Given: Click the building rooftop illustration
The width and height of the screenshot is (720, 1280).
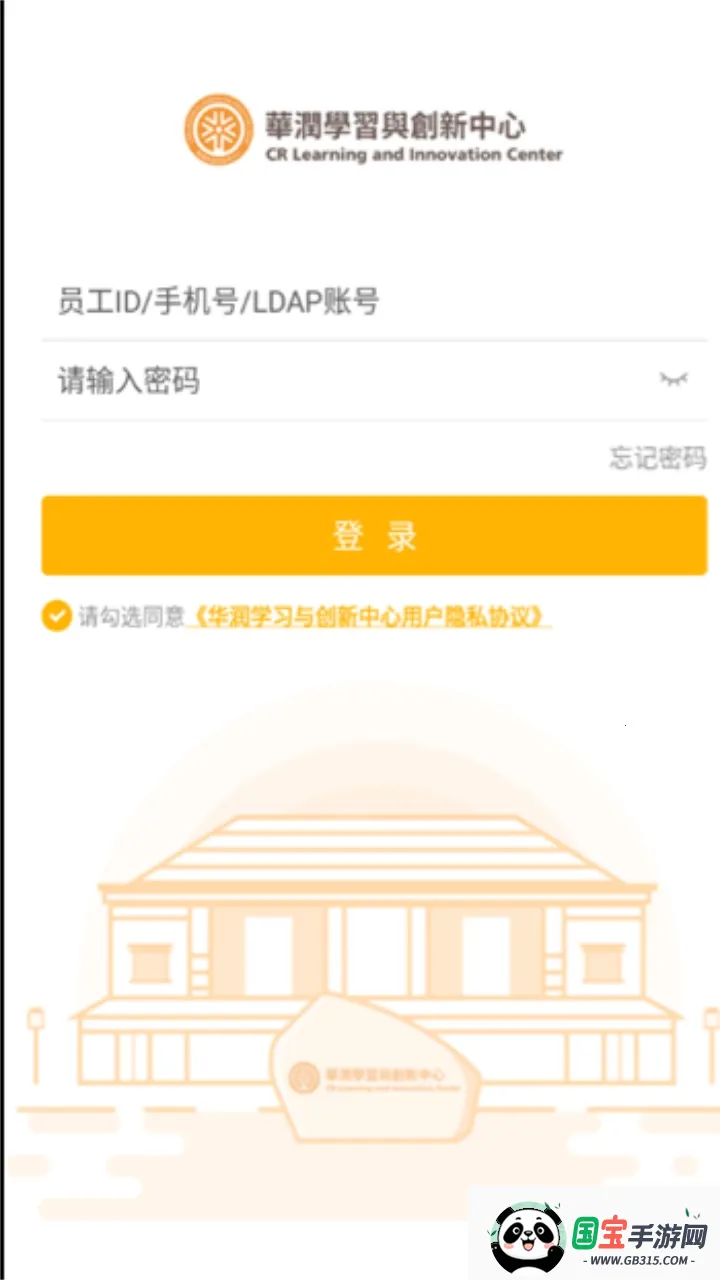Looking at the screenshot, I should coord(370,850).
